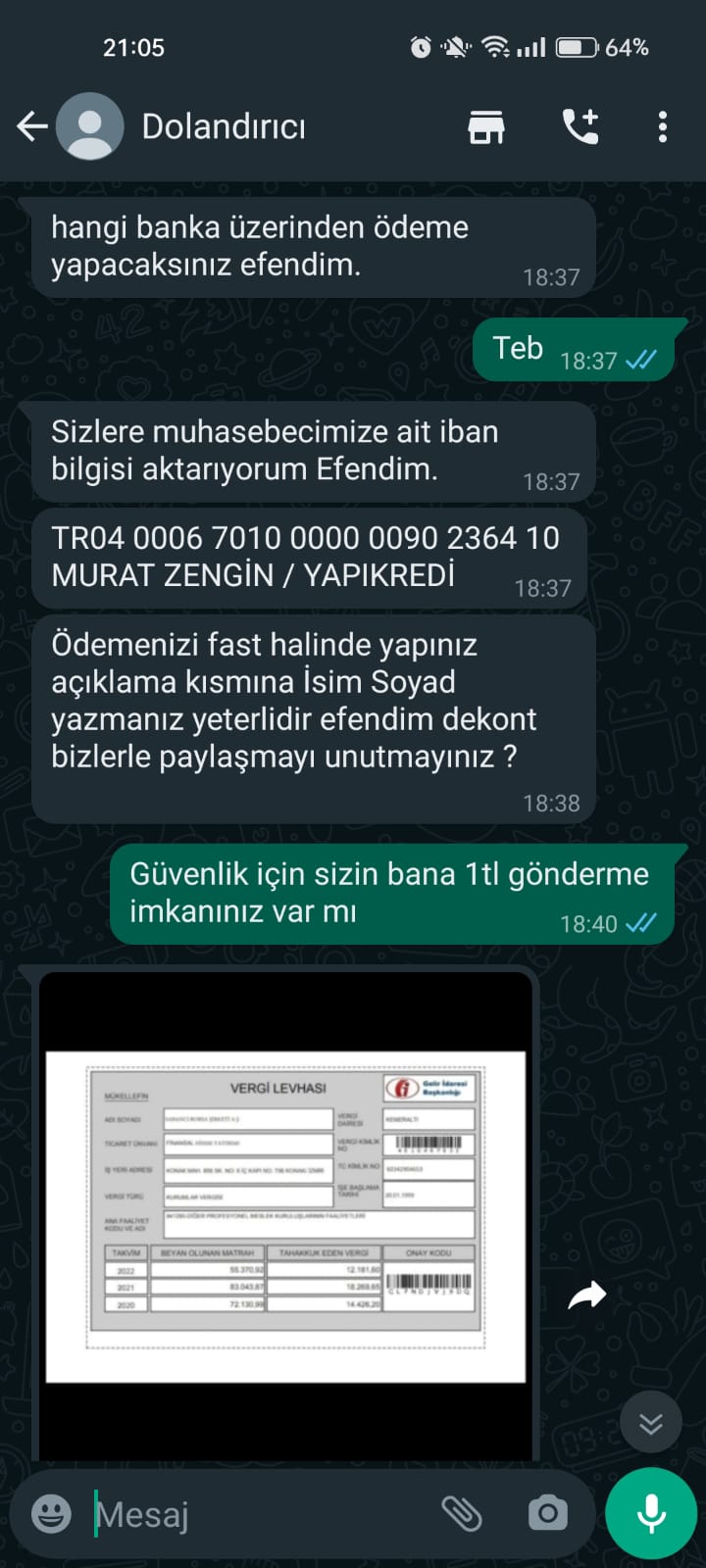Attach a file with the paperclip
Screen dimensions: 706x1568
click(461, 1514)
